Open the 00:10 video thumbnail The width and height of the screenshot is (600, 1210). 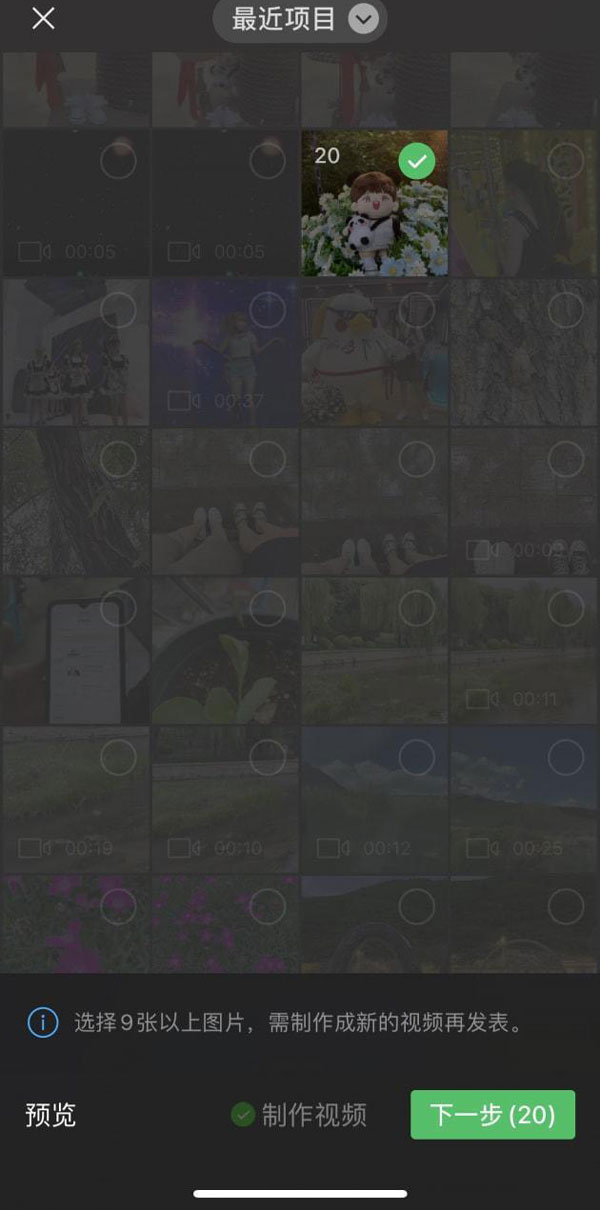[224, 800]
